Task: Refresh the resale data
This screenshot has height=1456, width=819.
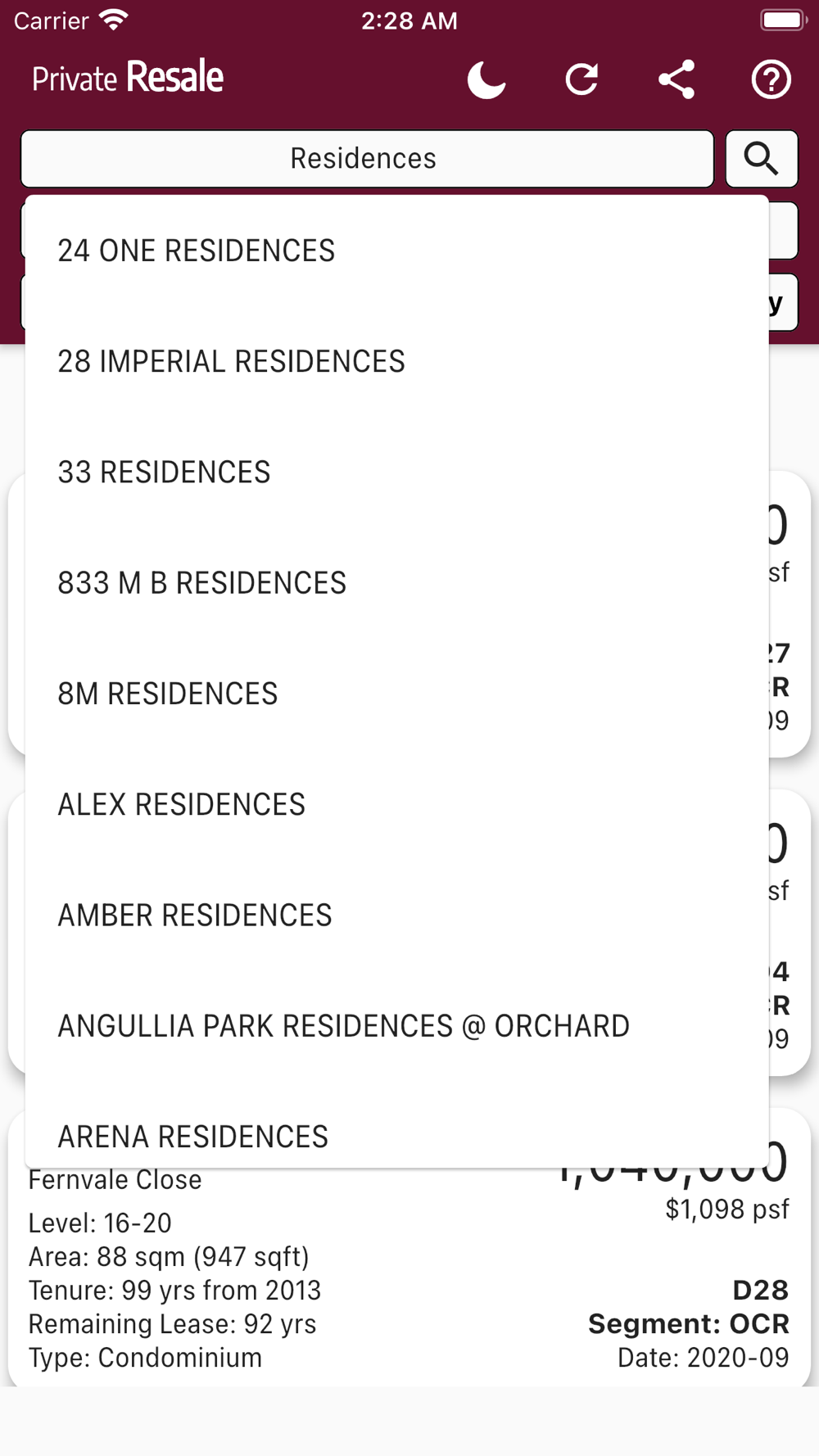Action: [581, 79]
